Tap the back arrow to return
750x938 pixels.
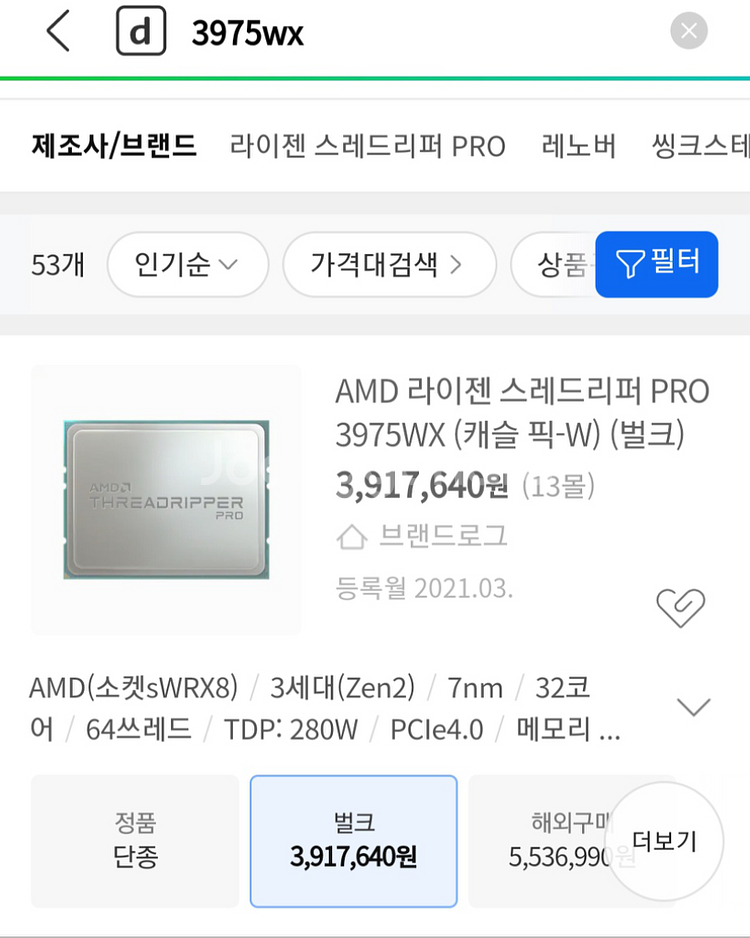[x=57, y=31]
